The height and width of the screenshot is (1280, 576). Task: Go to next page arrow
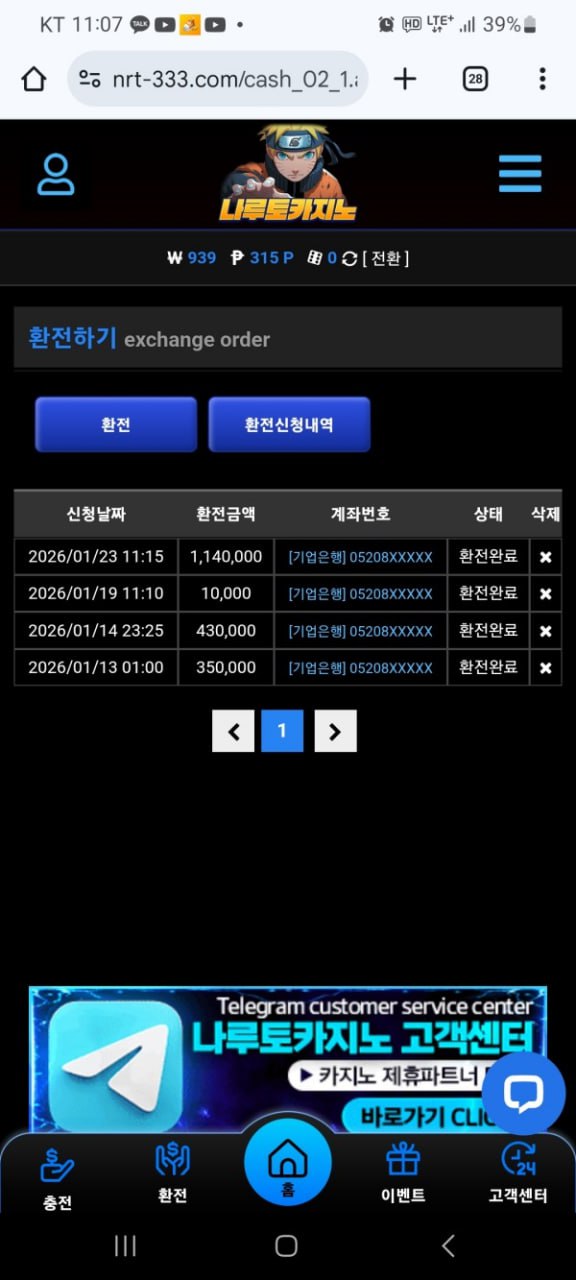pyautogui.click(x=335, y=731)
